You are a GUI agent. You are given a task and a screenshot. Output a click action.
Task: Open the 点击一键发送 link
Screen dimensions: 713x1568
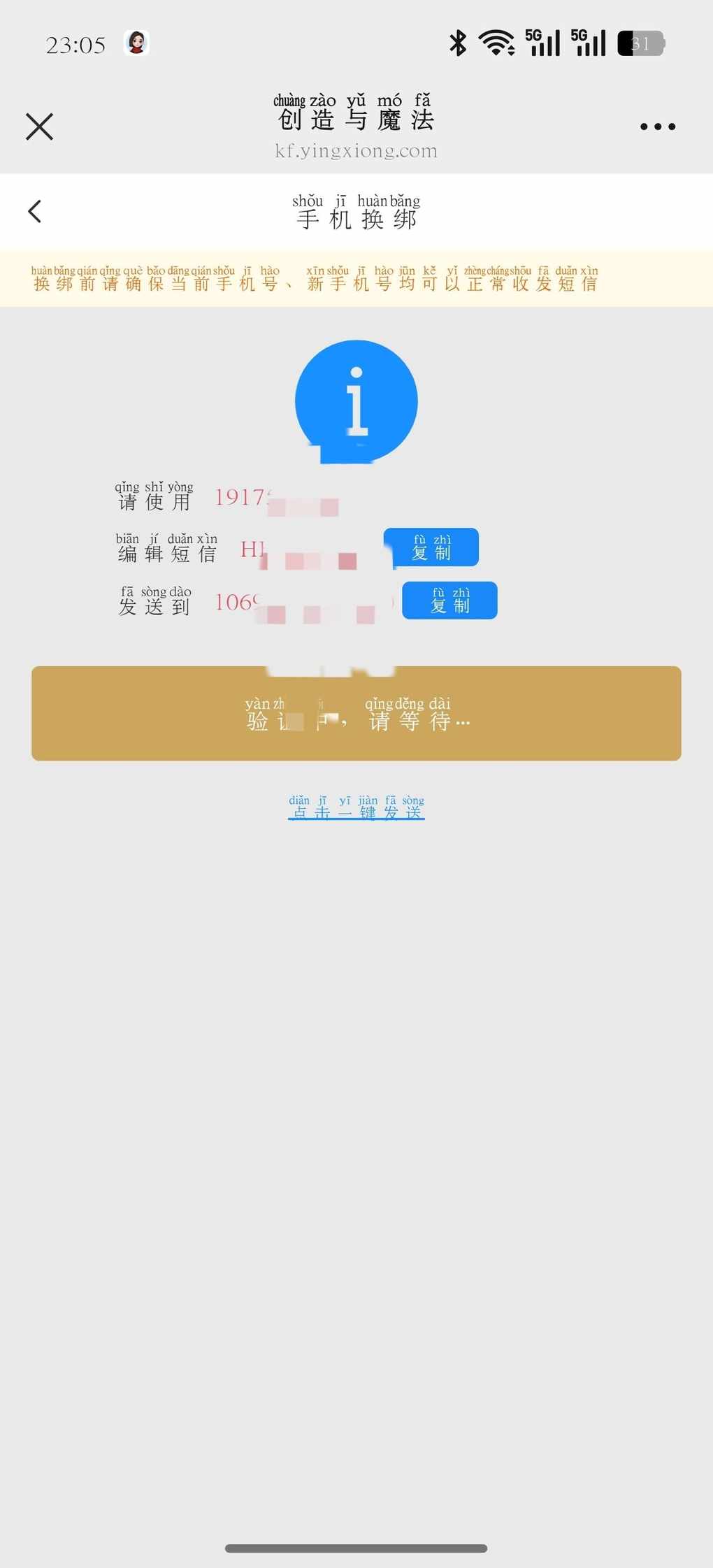(356, 807)
